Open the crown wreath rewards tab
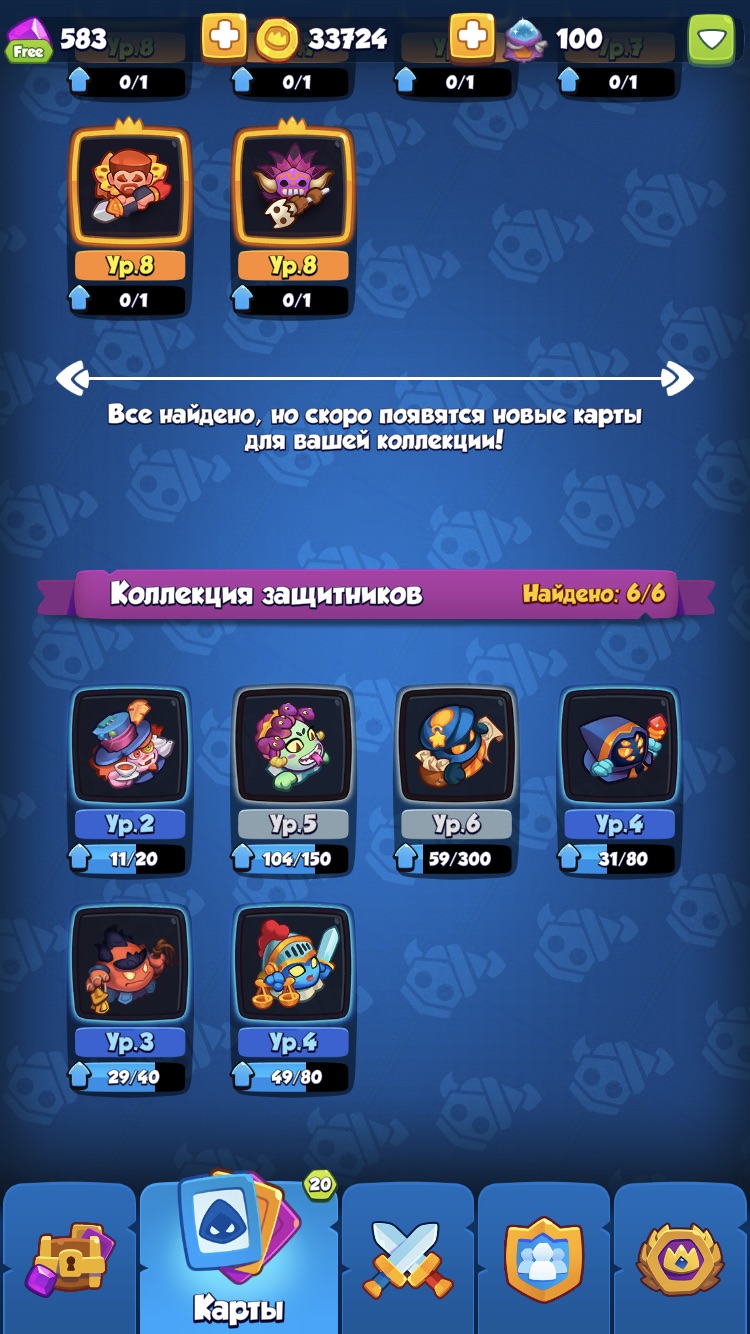Image resolution: width=750 pixels, height=1334 pixels. 680,1258
